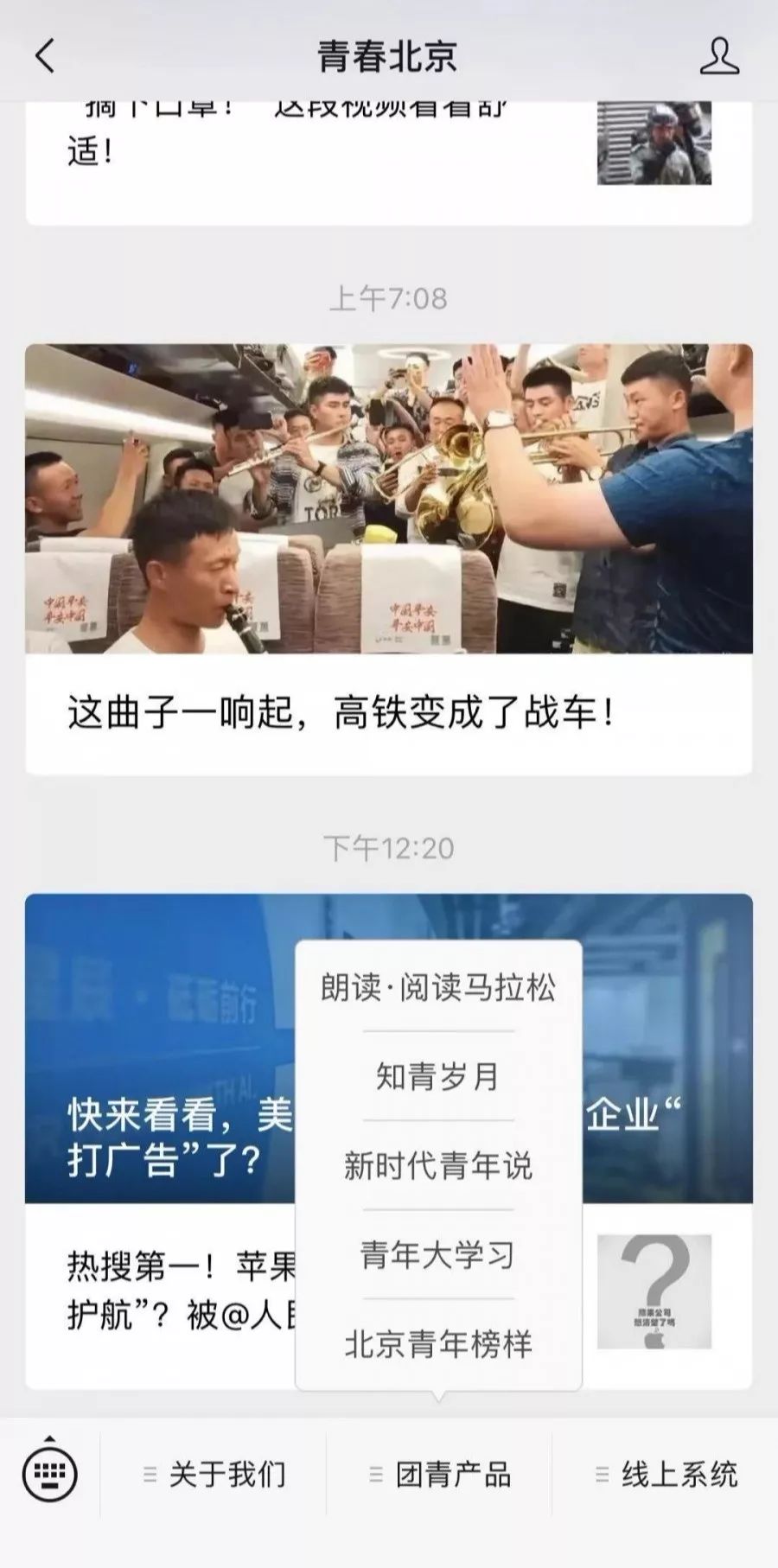The image size is (778, 1568).
Task: Open article 这曲子一响起，高铁变成了战车
Action: [388, 559]
